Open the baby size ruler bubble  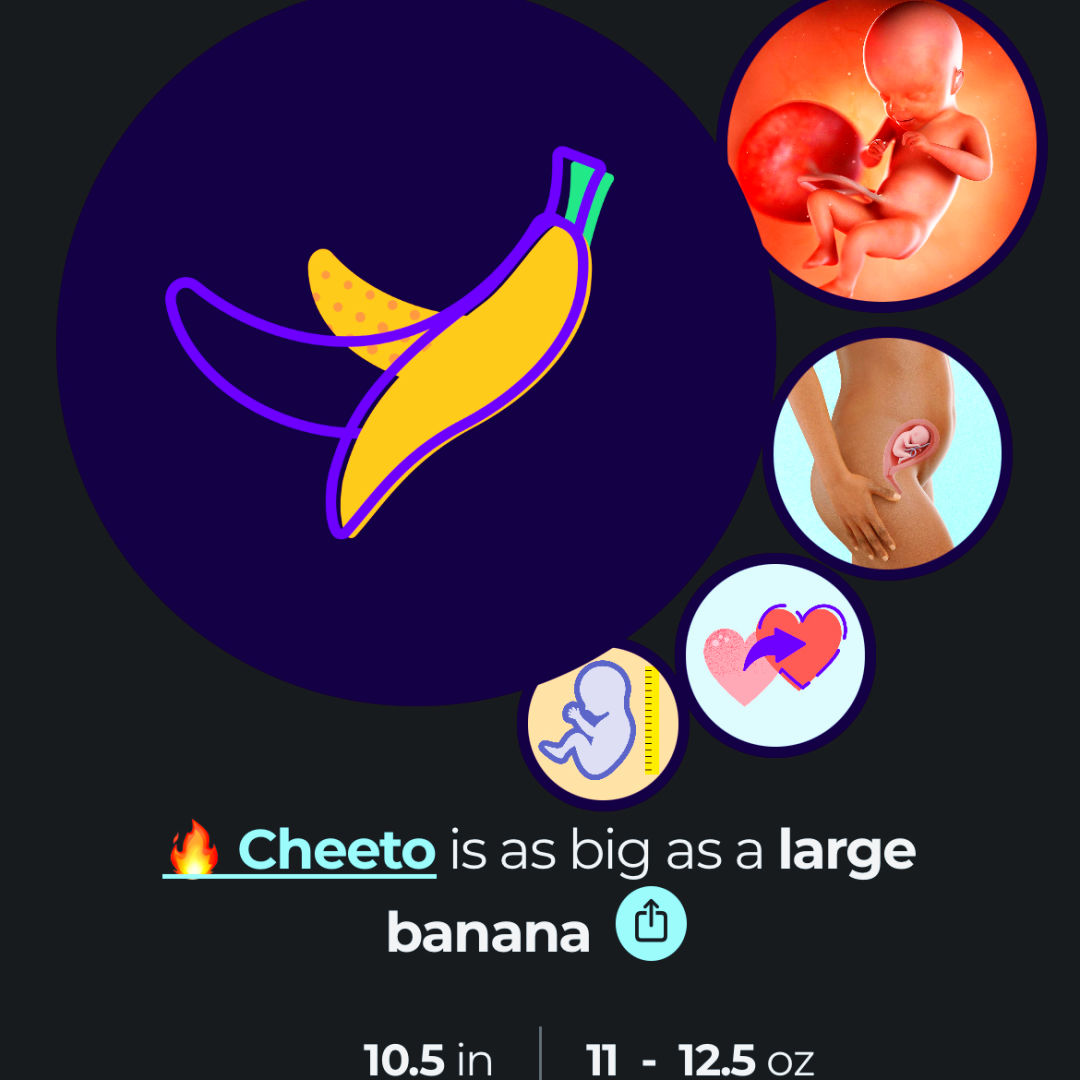pyautogui.click(x=603, y=724)
